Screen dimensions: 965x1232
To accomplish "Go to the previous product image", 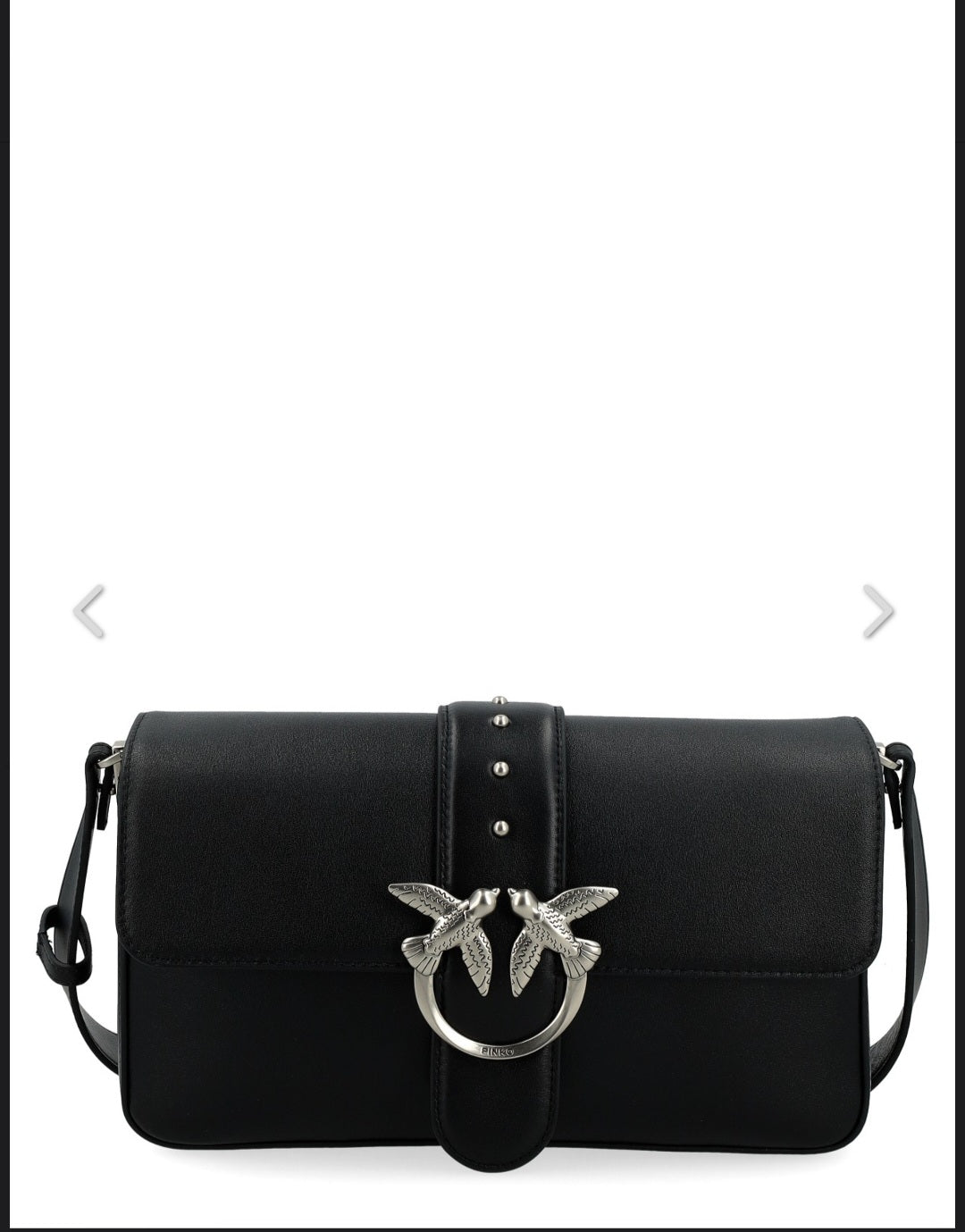I will tap(88, 611).
